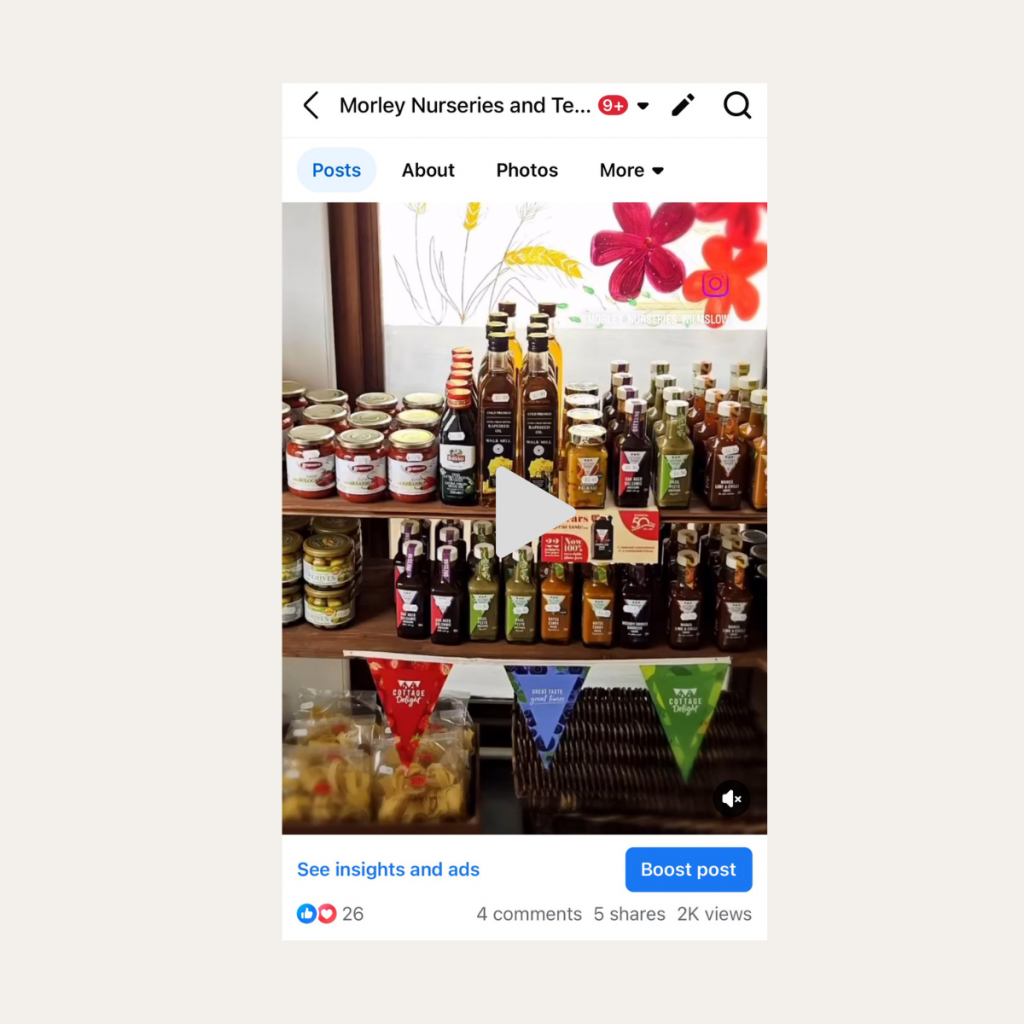Switch to the About tab
This screenshot has width=1024, height=1024.
click(x=428, y=170)
